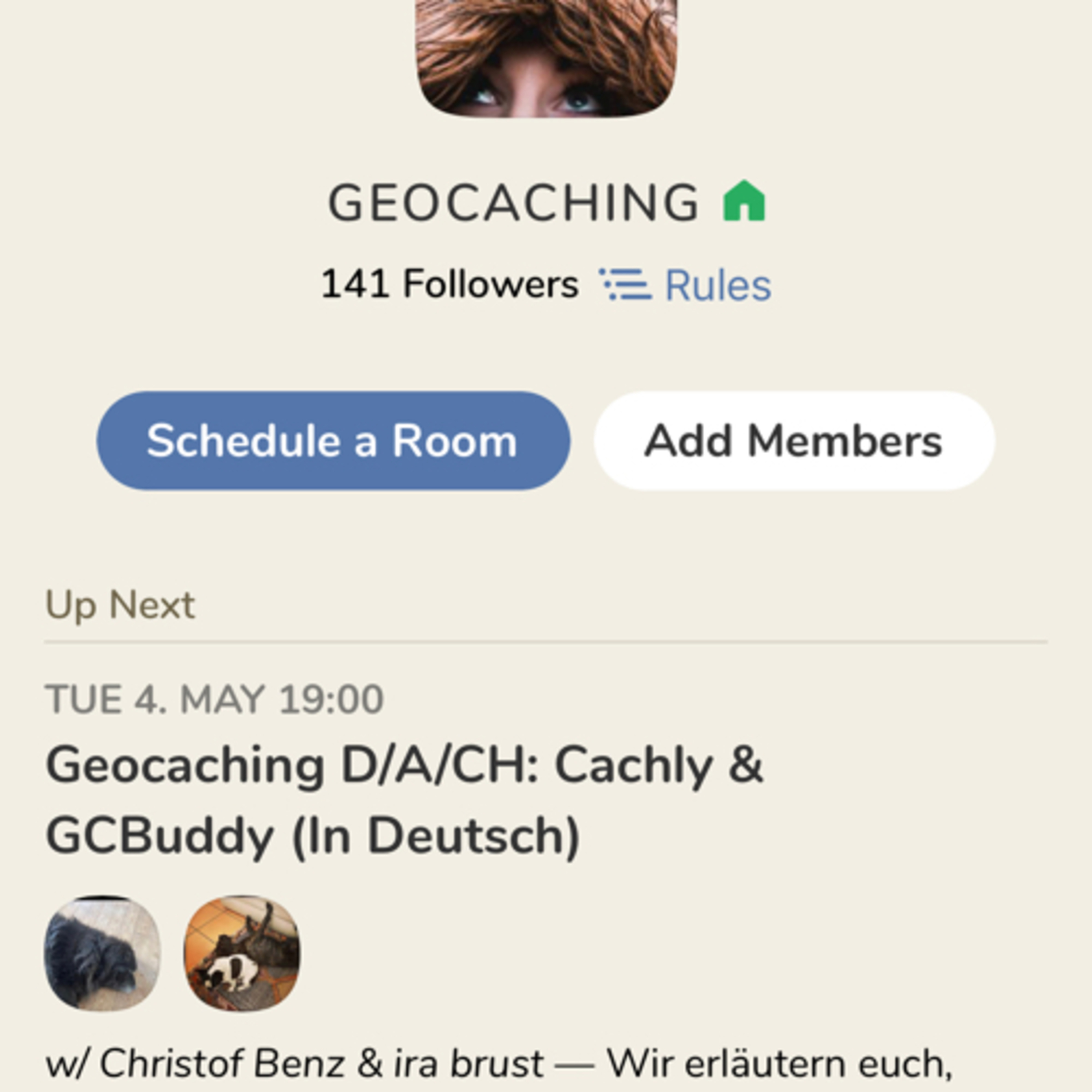Open the Geocaching D/A/CH Cachly event
Screen dimensions: 1092x1092
pyautogui.click(x=404, y=800)
